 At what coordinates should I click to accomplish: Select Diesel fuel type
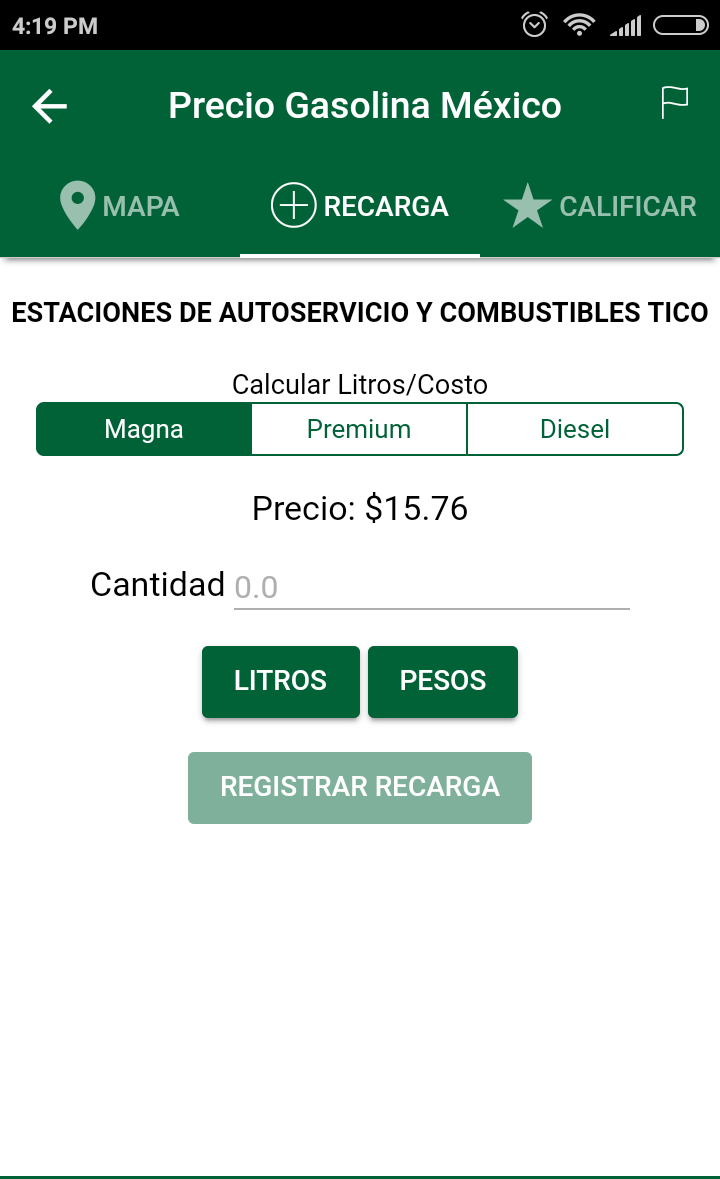(575, 429)
